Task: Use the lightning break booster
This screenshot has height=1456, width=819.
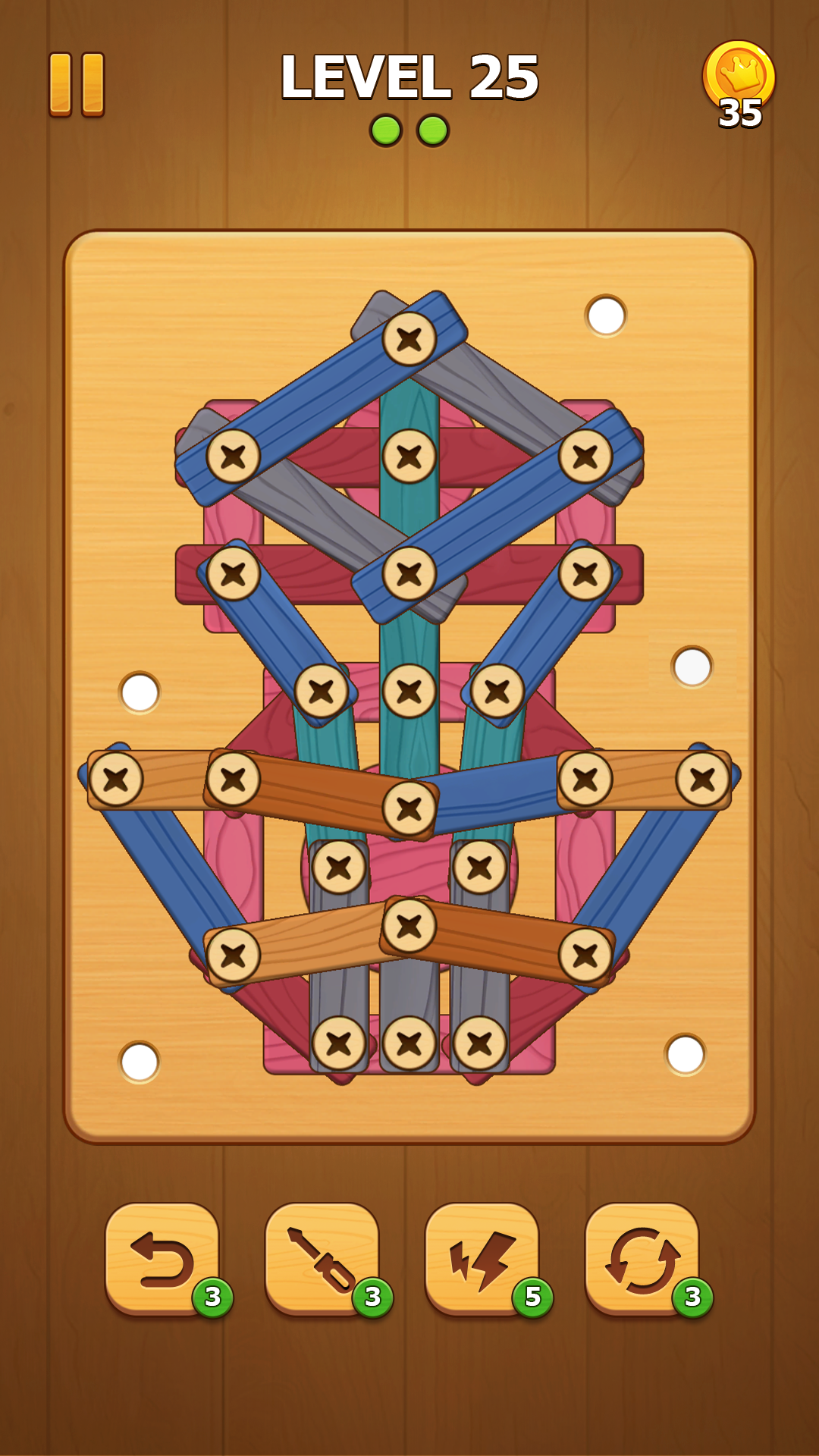Action: (x=482, y=1258)
